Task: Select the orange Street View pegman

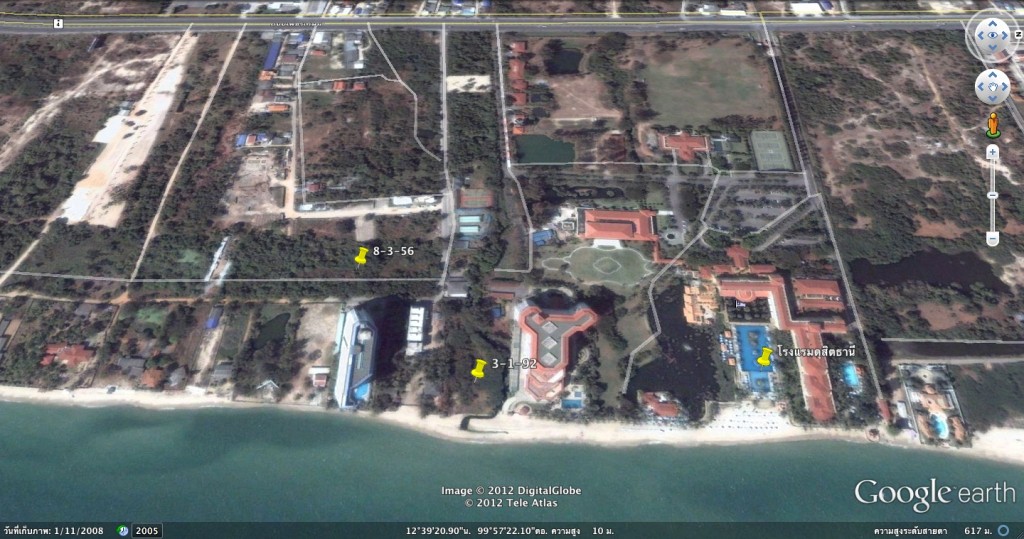Action: [x=993, y=124]
